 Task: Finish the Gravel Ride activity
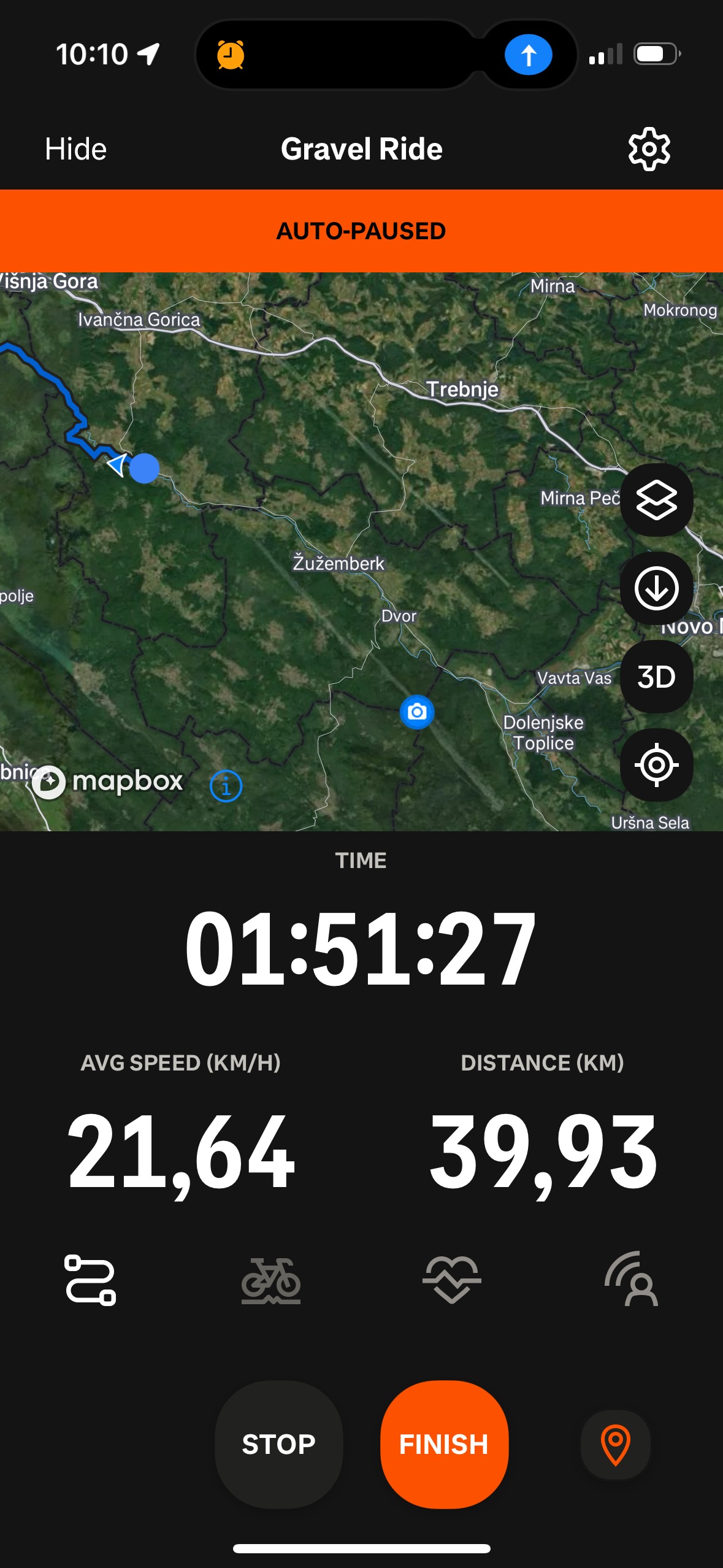click(x=444, y=1444)
